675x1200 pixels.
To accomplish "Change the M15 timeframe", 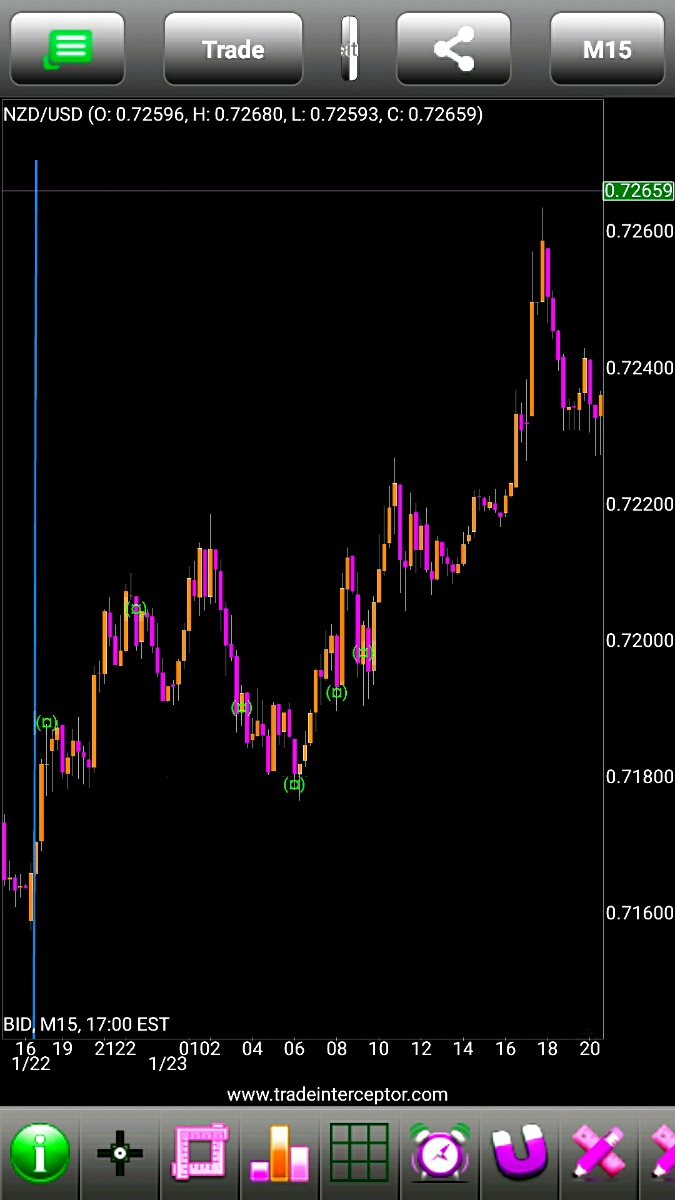I will [607, 49].
